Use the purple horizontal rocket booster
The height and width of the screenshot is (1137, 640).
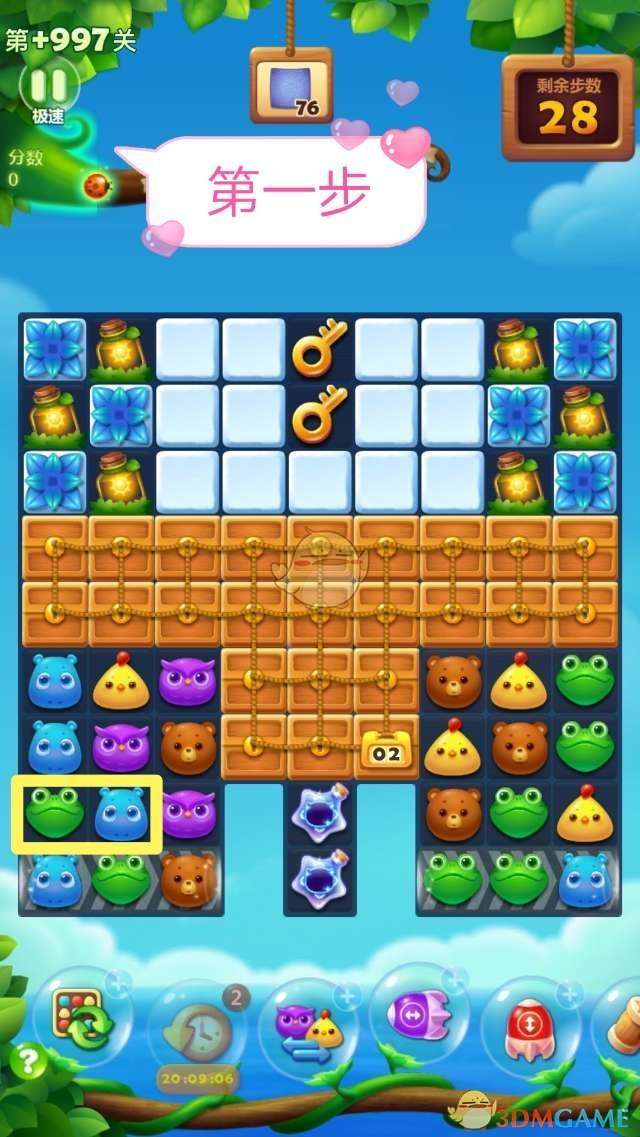[418, 1014]
